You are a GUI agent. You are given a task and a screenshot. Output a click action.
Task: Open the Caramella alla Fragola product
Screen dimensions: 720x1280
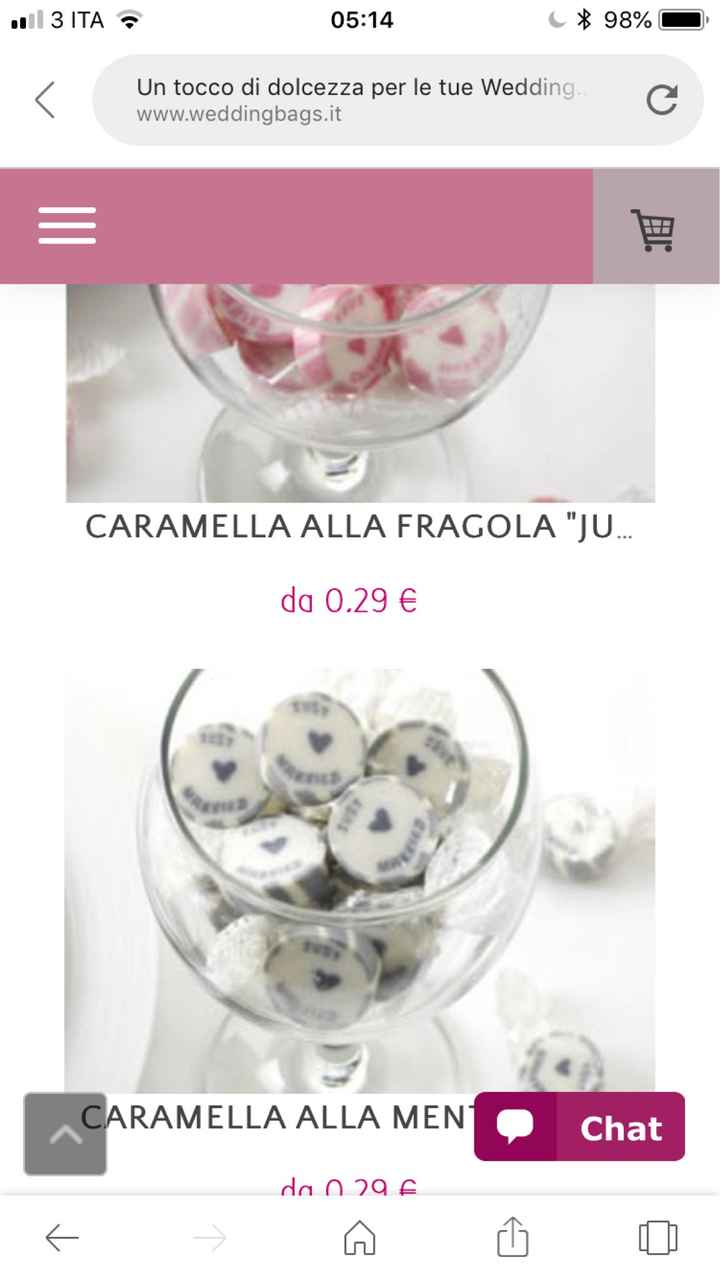coord(360,526)
